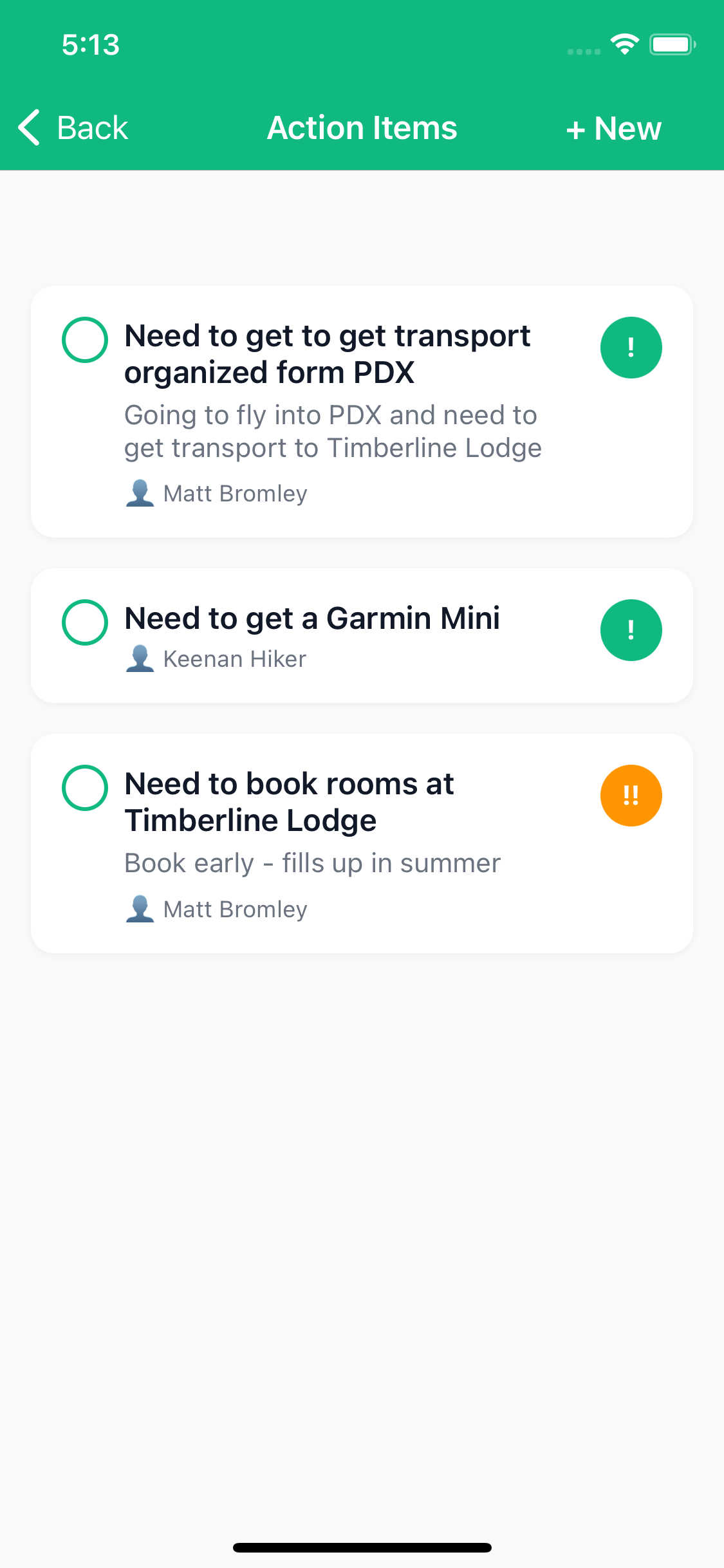
Task: Tap + New to add an action item
Action: [x=613, y=128]
